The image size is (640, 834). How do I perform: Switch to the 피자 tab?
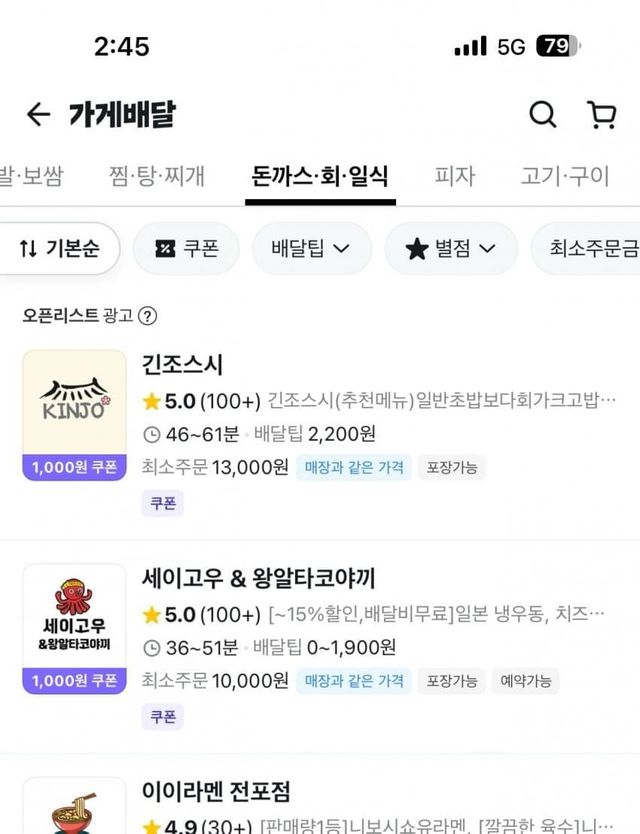click(x=454, y=177)
